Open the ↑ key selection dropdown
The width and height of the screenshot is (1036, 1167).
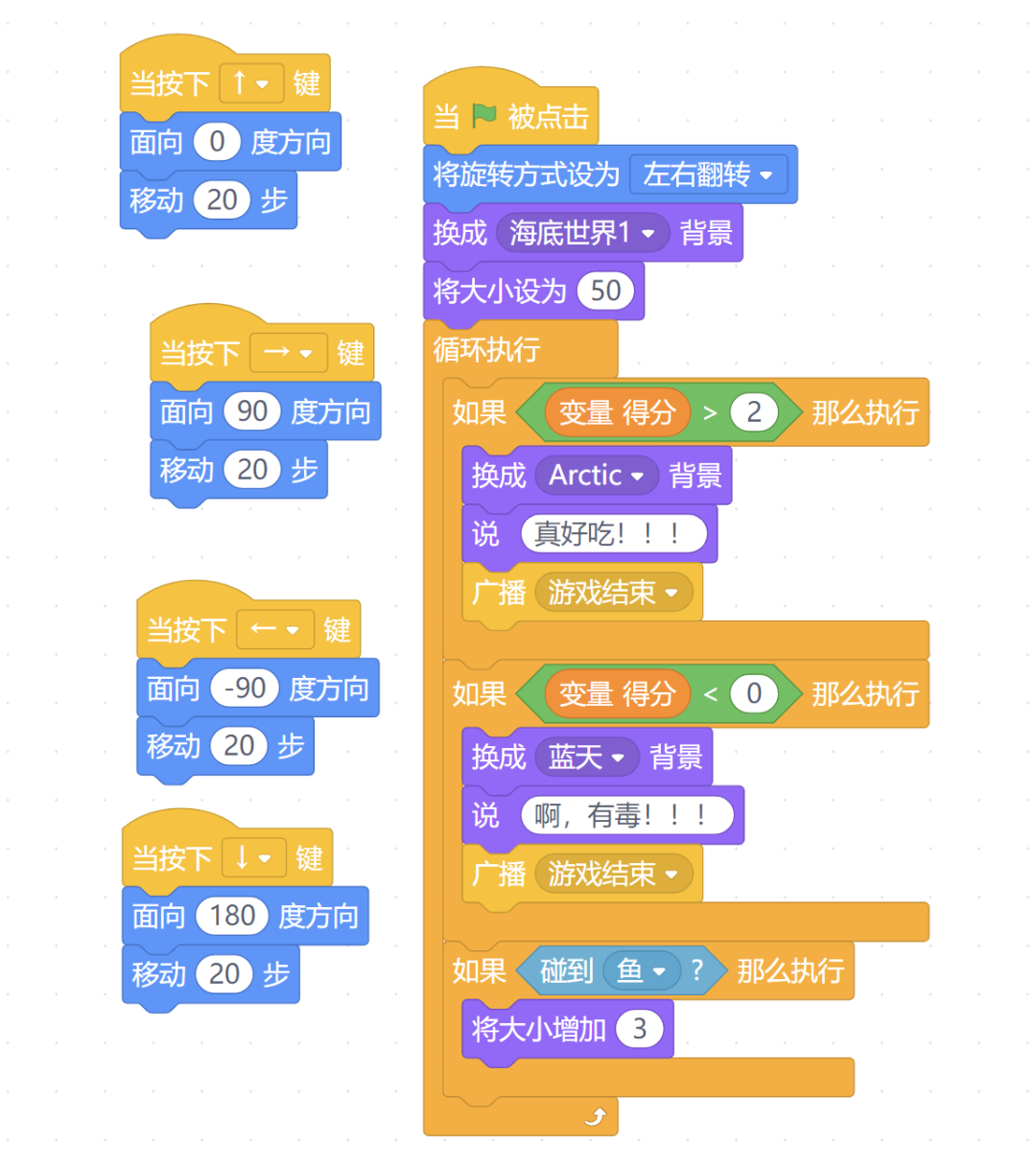[x=253, y=83]
